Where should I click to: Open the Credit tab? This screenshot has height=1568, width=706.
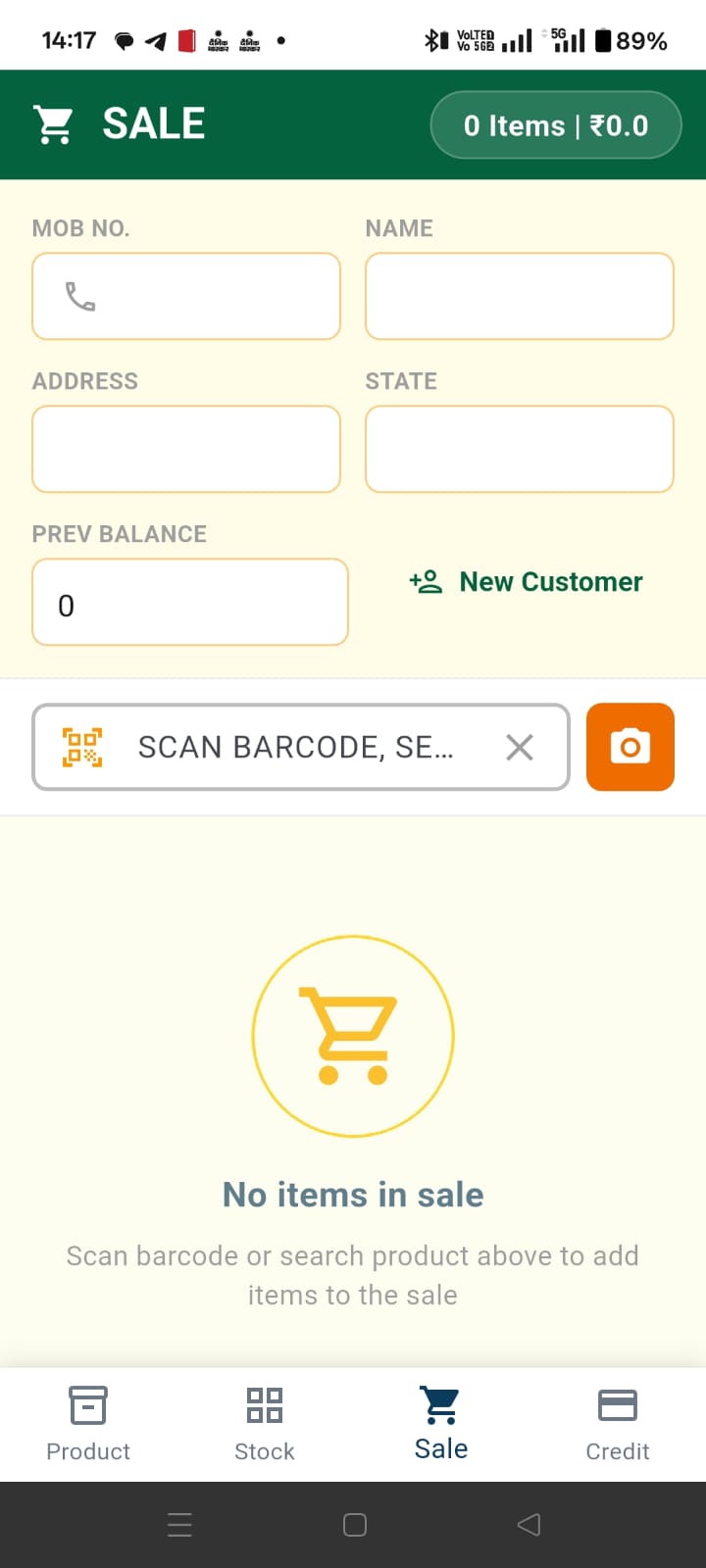(x=618, y=1424)
